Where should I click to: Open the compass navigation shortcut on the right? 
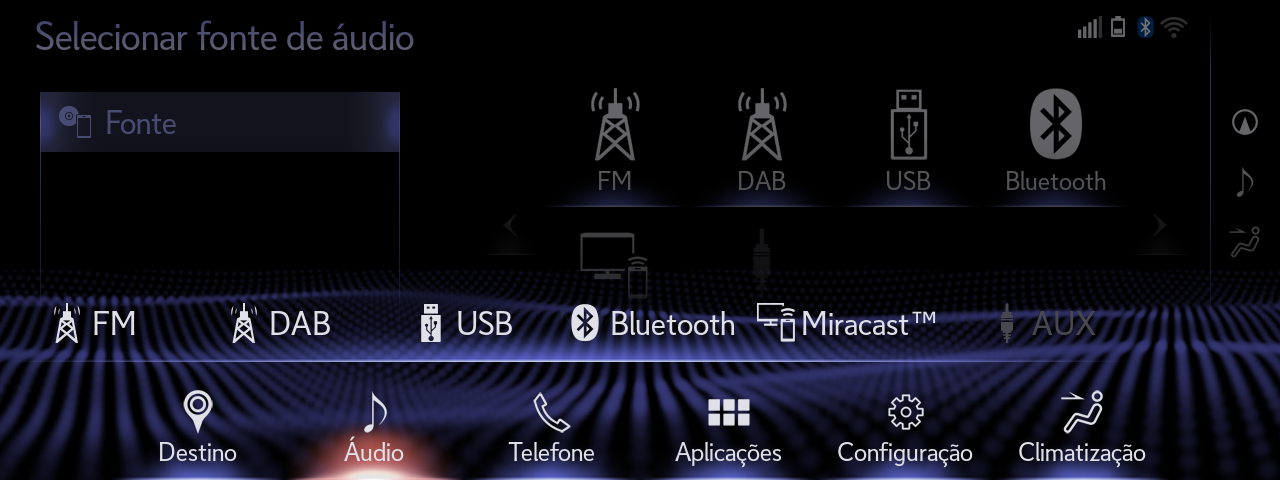pos(1244,122)
